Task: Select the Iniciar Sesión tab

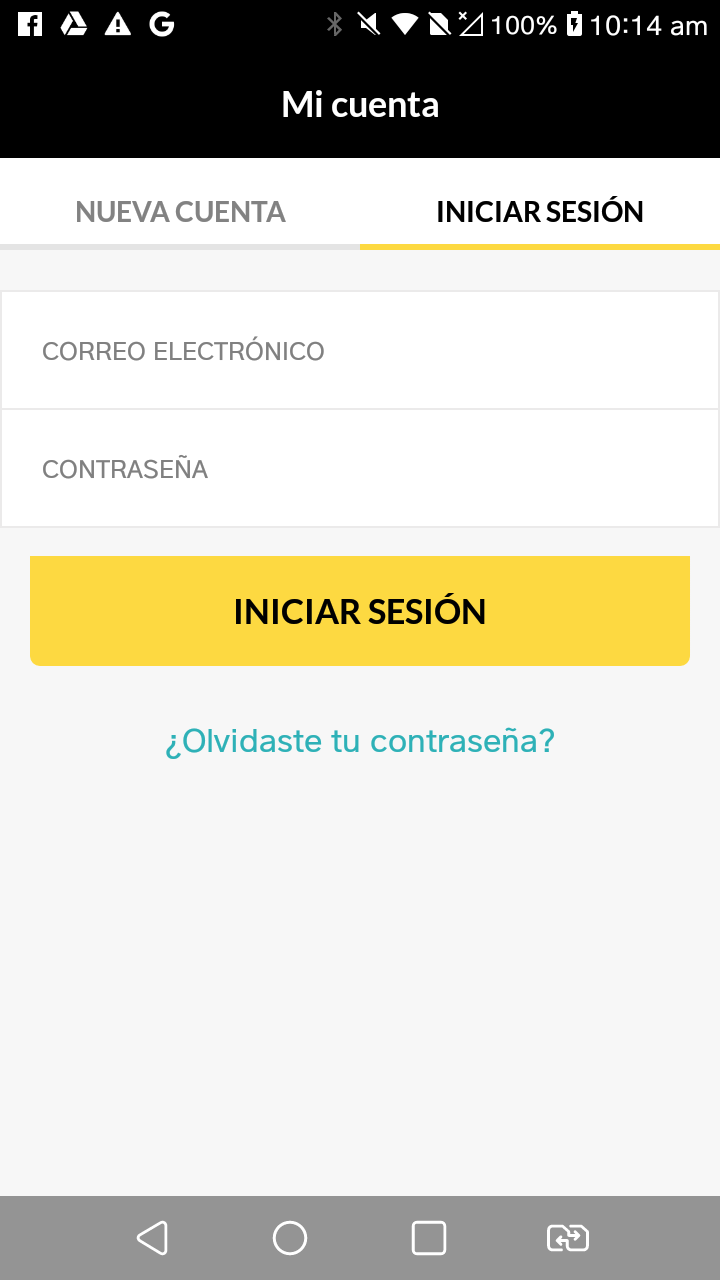Action: click(x=540, y=211)
